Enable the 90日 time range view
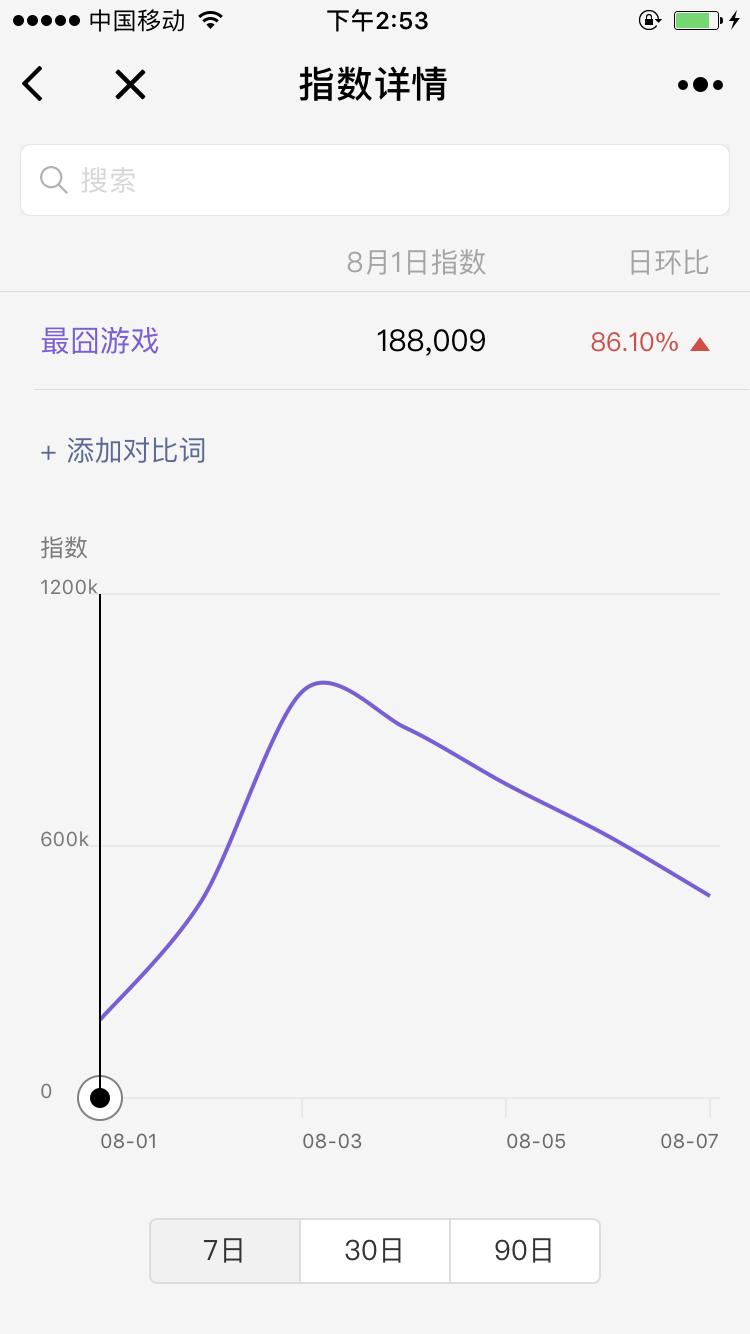 524,1250
